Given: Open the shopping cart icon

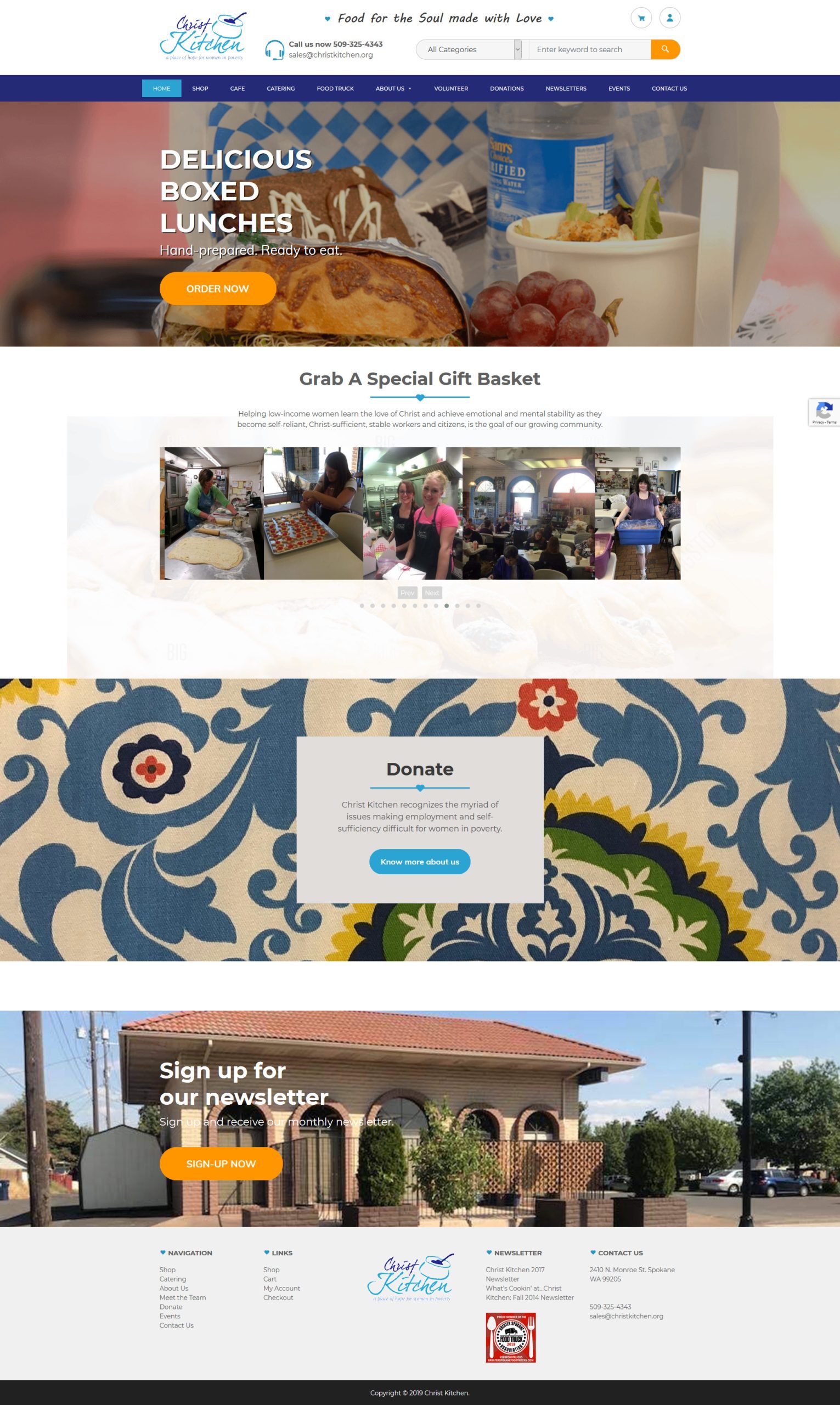Looking at the screenshot, I should (641, 18).
